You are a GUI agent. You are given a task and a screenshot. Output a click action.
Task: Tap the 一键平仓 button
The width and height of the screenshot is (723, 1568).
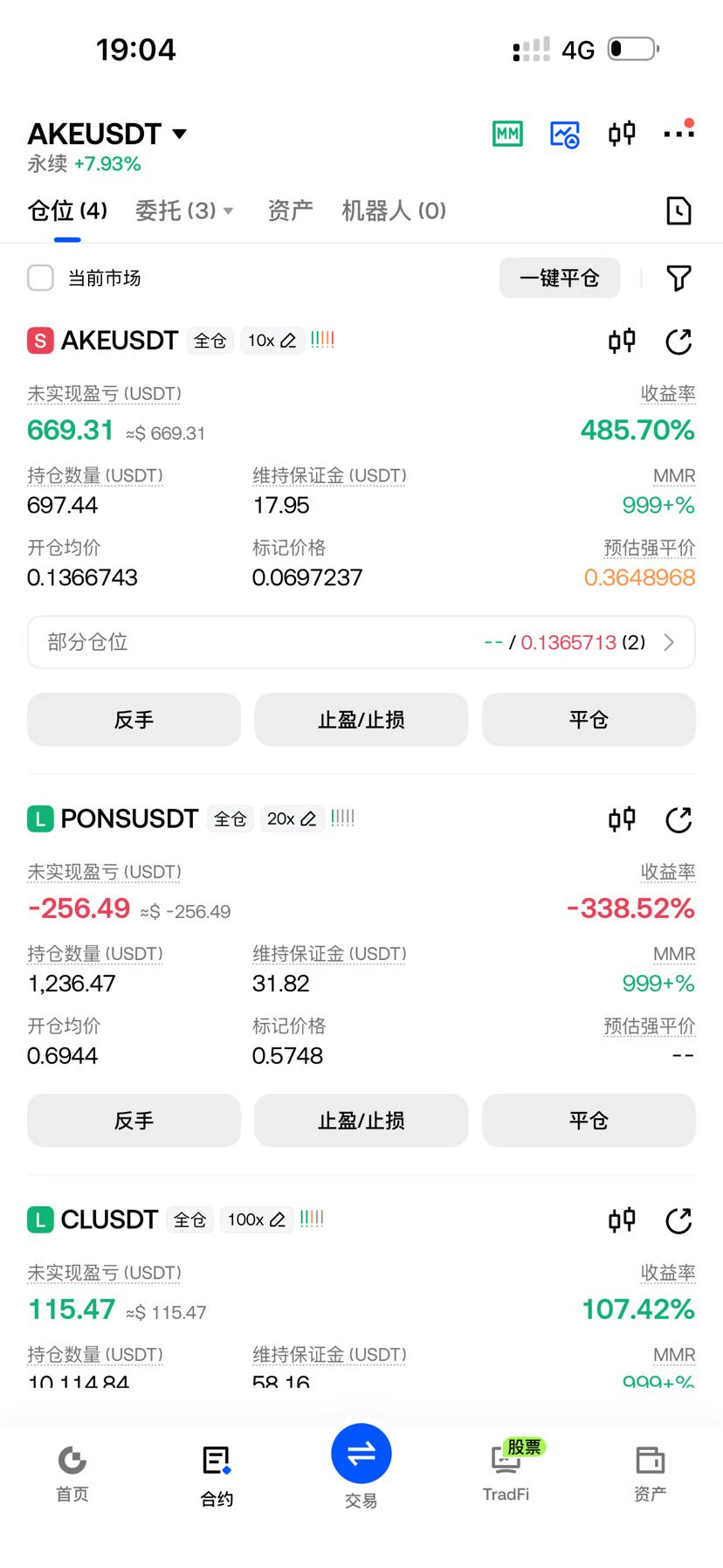click(560, 278)
